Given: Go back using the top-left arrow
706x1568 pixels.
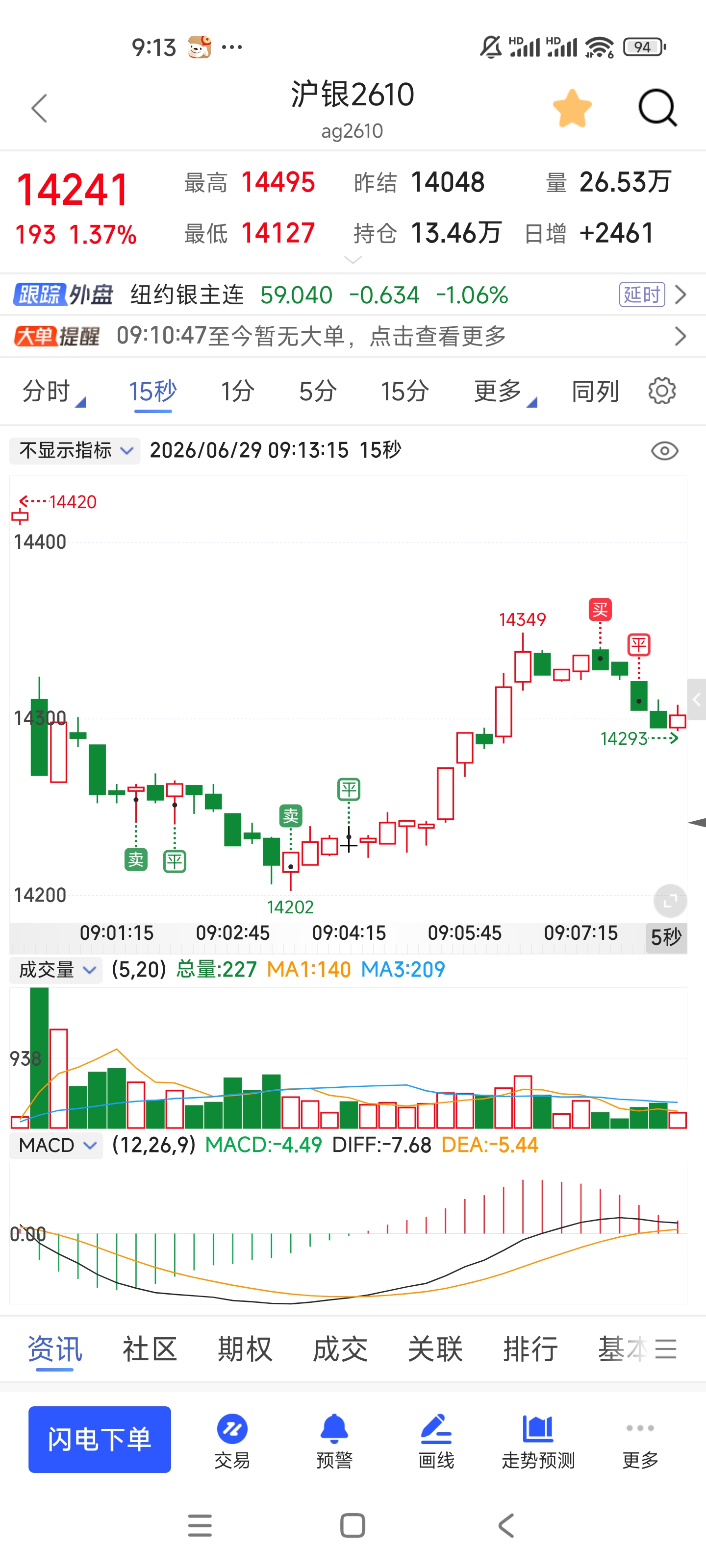Looking at the screenshot, I should coord(39,109).
